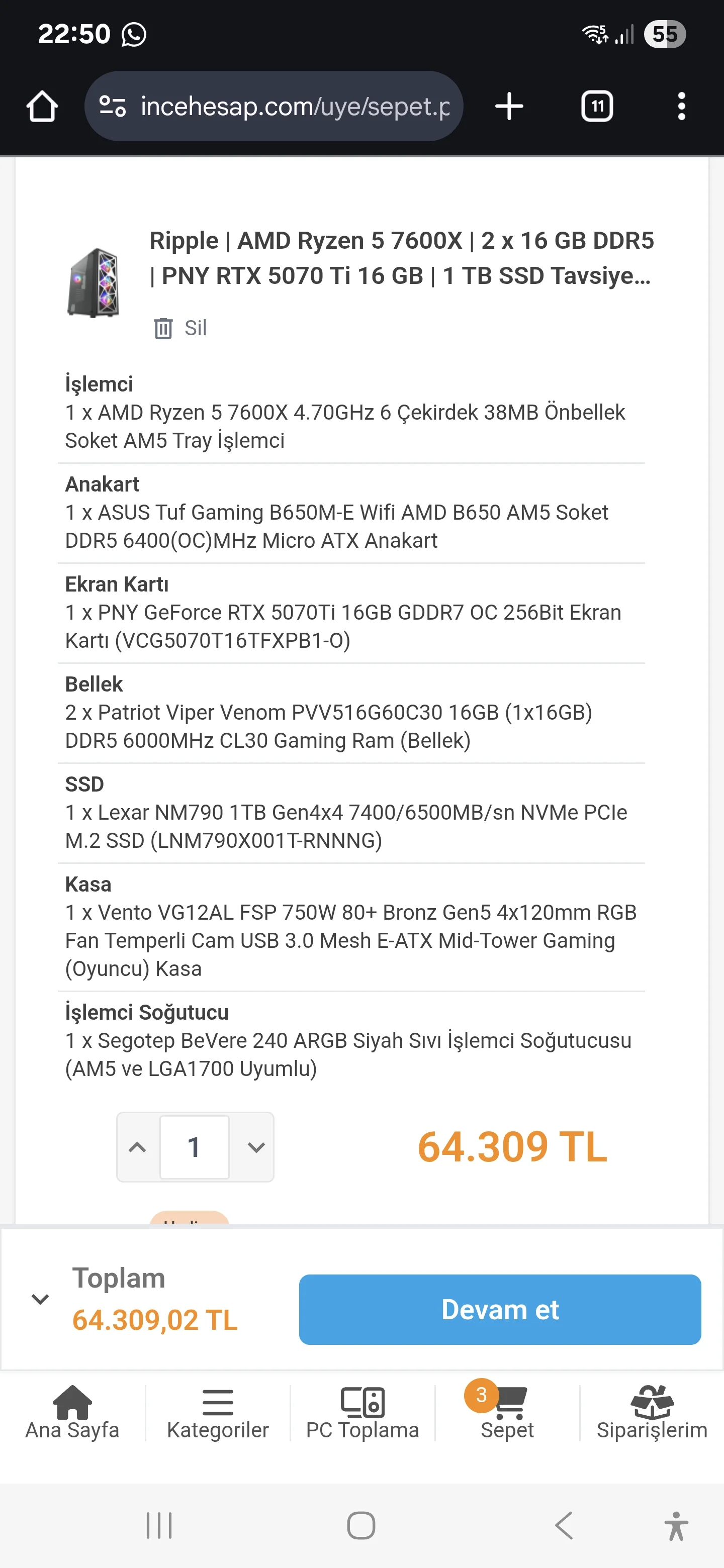Open the system recent apps view
This screenshot has width=724, height=1568.
tap(159, 1526)
